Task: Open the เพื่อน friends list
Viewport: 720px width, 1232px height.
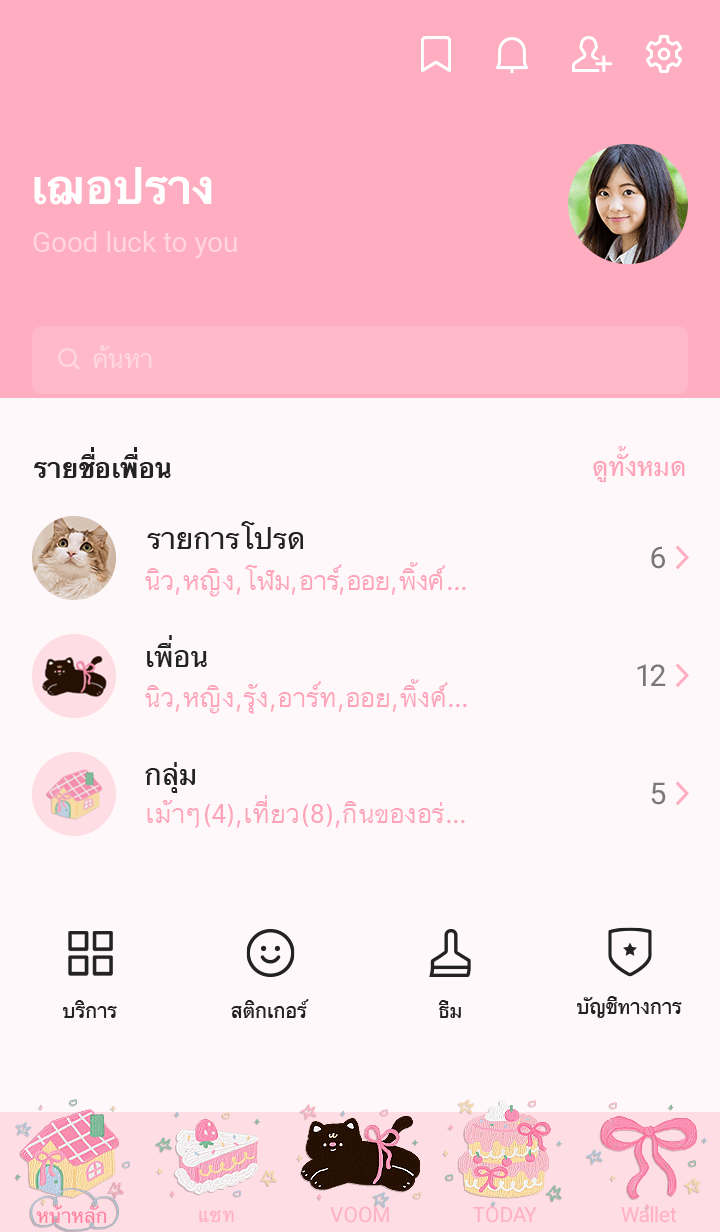Action: tap(360, 676)
